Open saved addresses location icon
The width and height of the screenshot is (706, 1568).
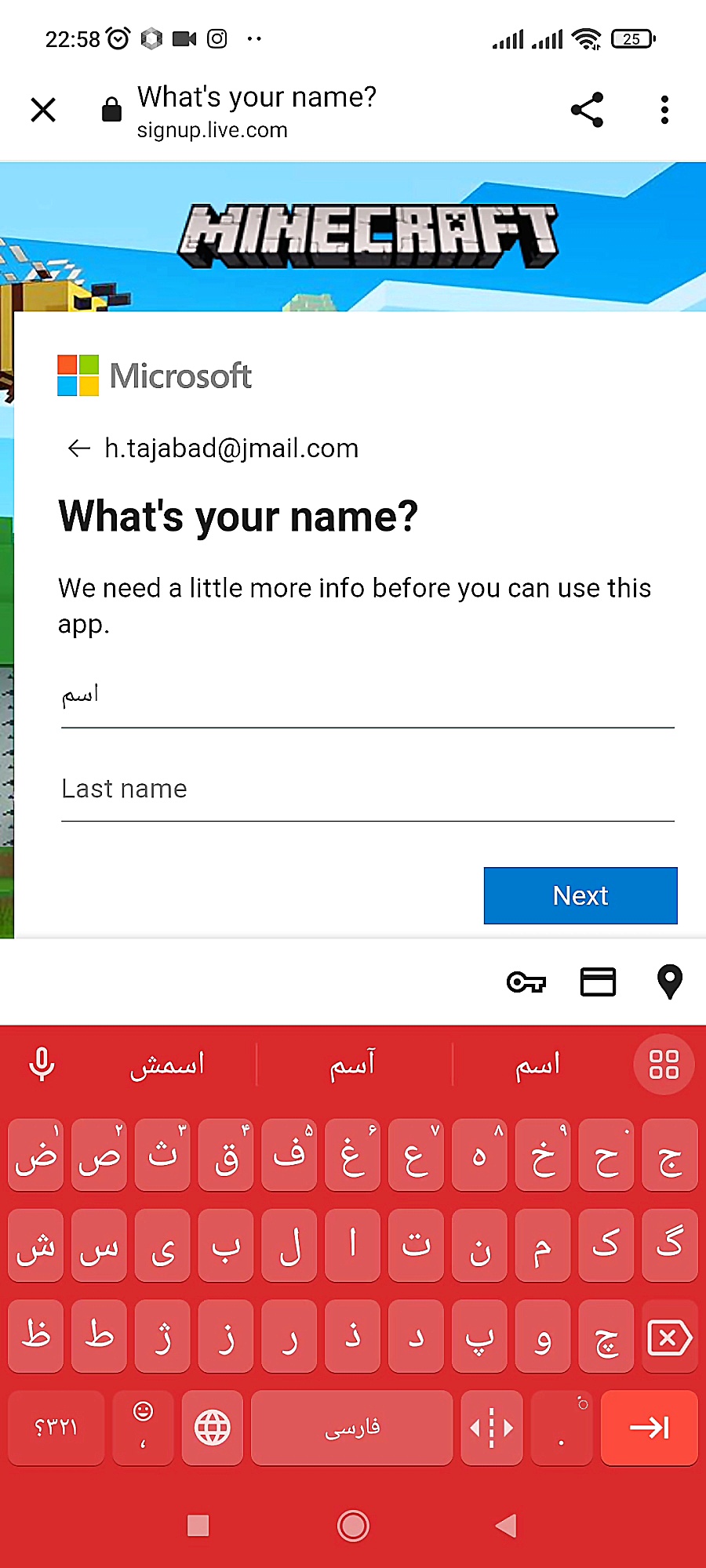coord(669,982)
